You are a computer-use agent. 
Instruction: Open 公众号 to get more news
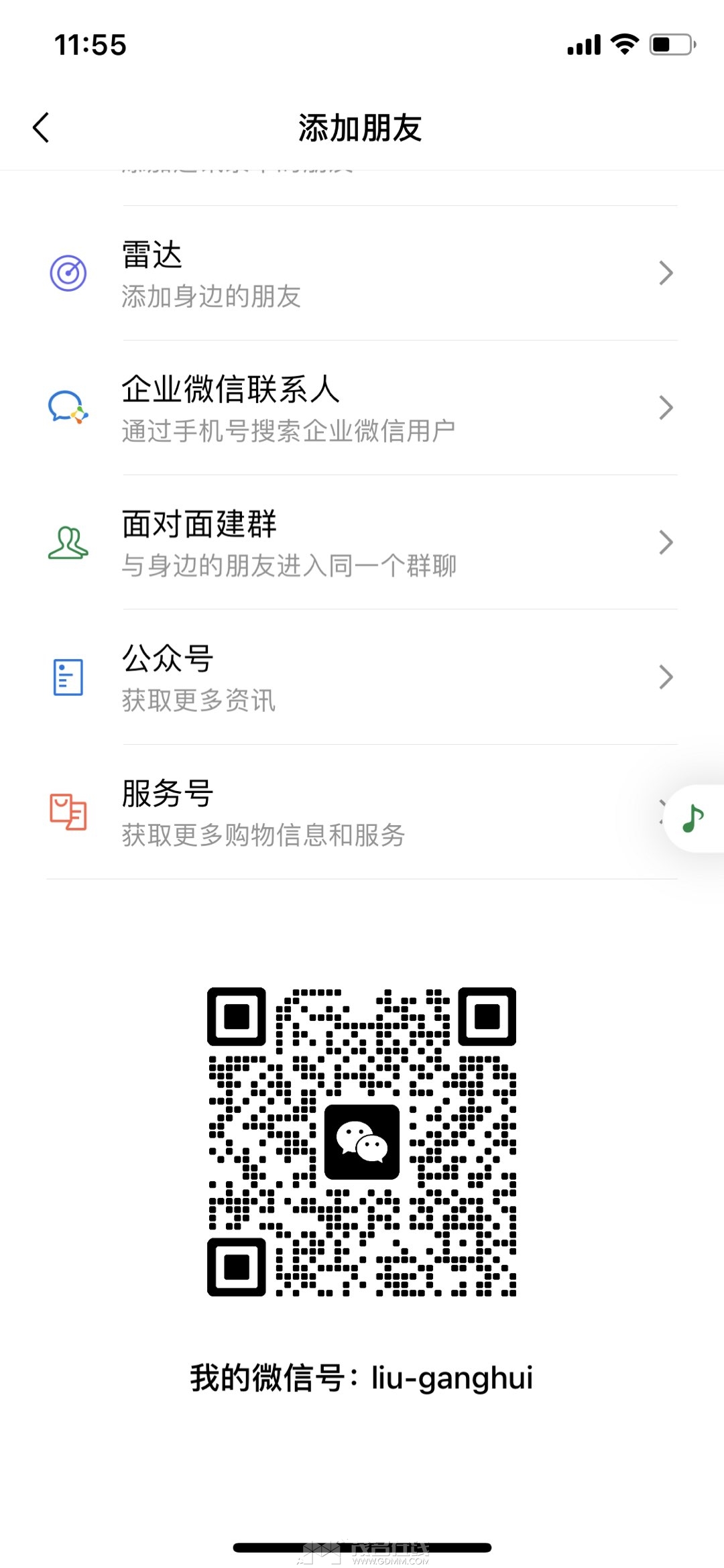(362, 678)
